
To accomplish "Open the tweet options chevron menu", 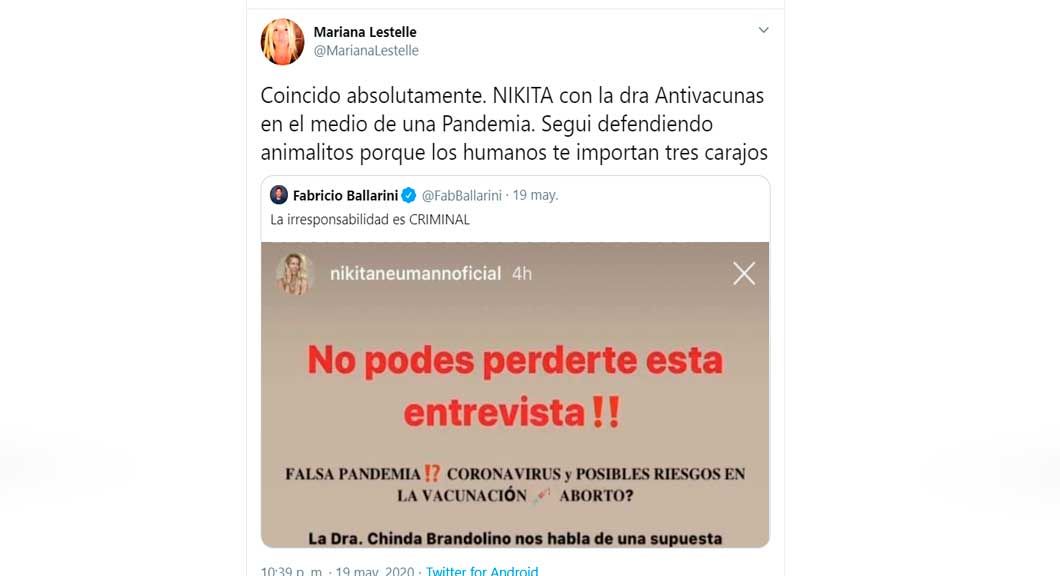I will (x=763, y=31).
